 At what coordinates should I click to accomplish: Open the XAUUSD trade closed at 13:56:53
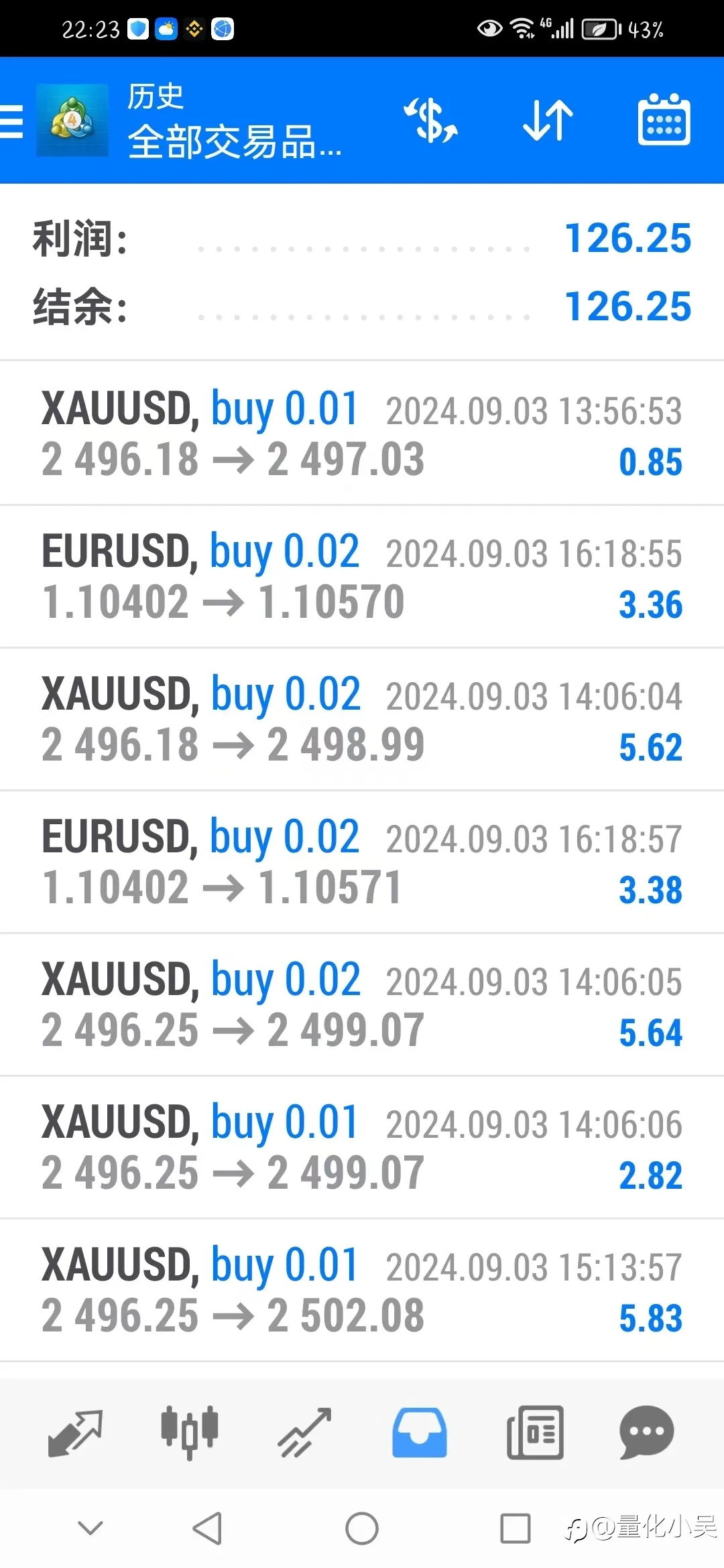[x=362, y=434]
